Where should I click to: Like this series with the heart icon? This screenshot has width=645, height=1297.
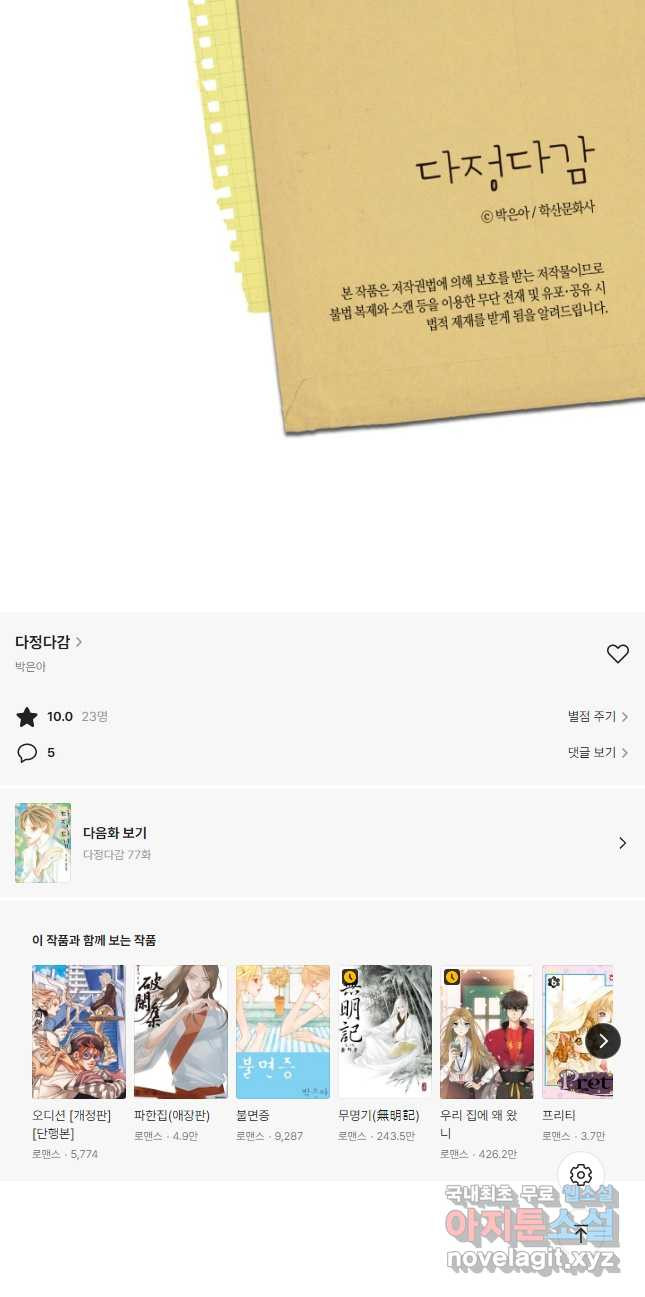point(617,654)
